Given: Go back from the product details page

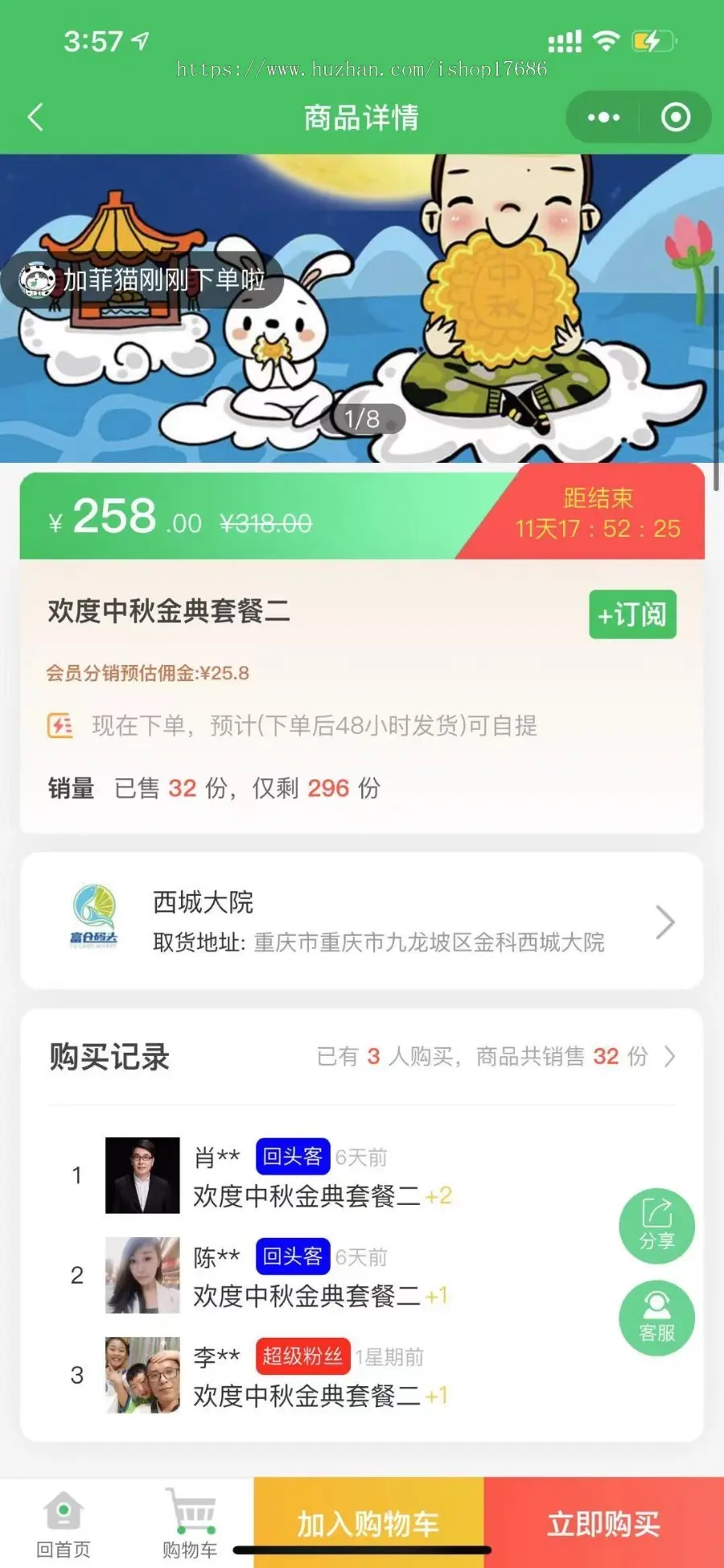Looking at the screenshot, I should 35,118.
